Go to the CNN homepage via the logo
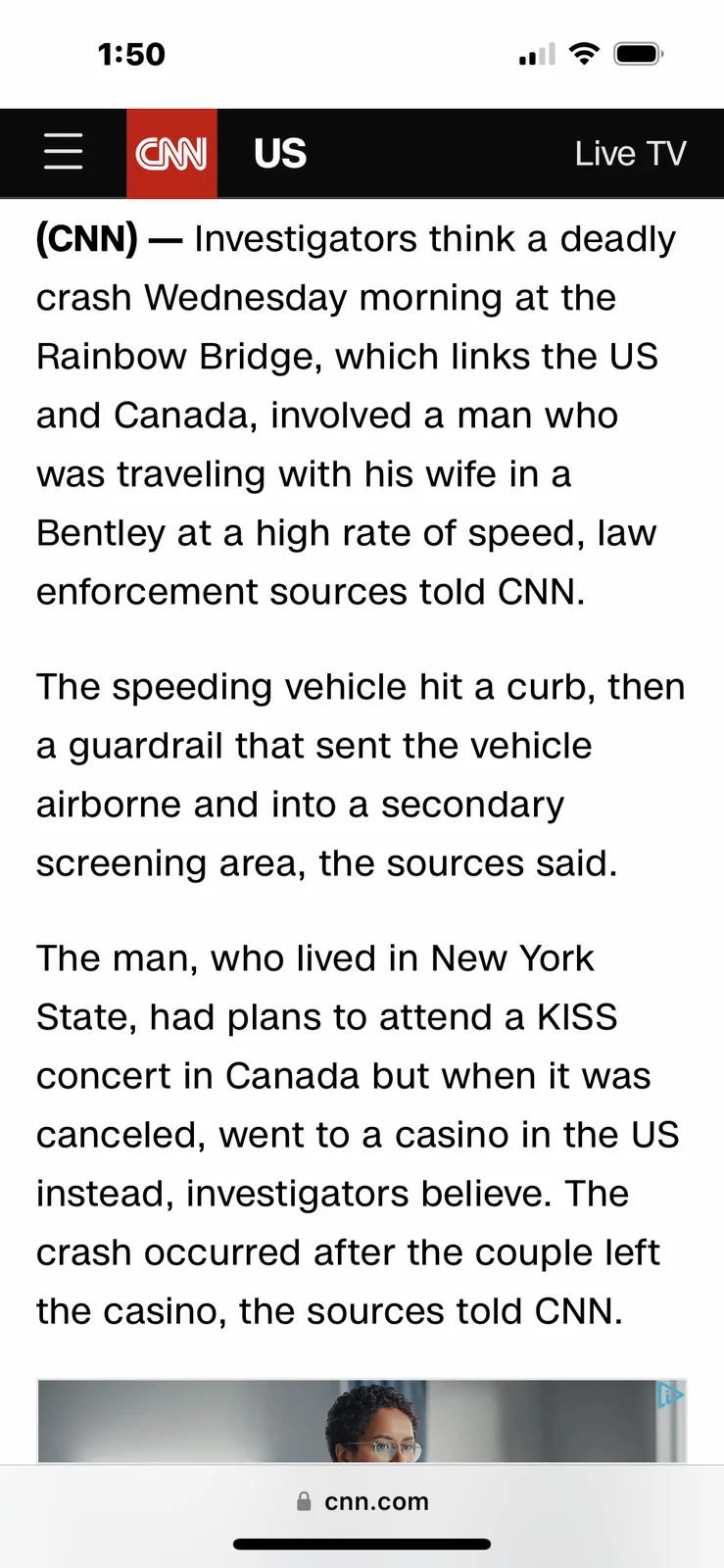 171,154
